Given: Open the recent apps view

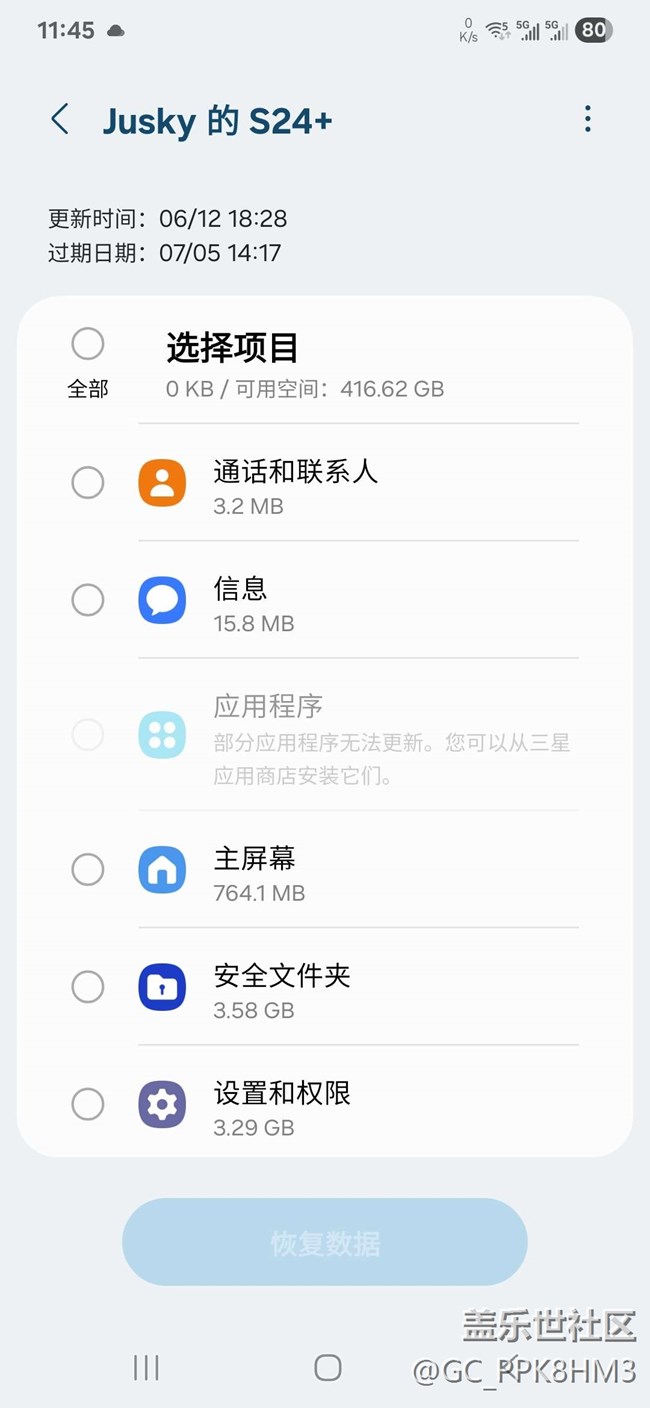Looking at the screenshot, I should click(x=146, y=1368).
